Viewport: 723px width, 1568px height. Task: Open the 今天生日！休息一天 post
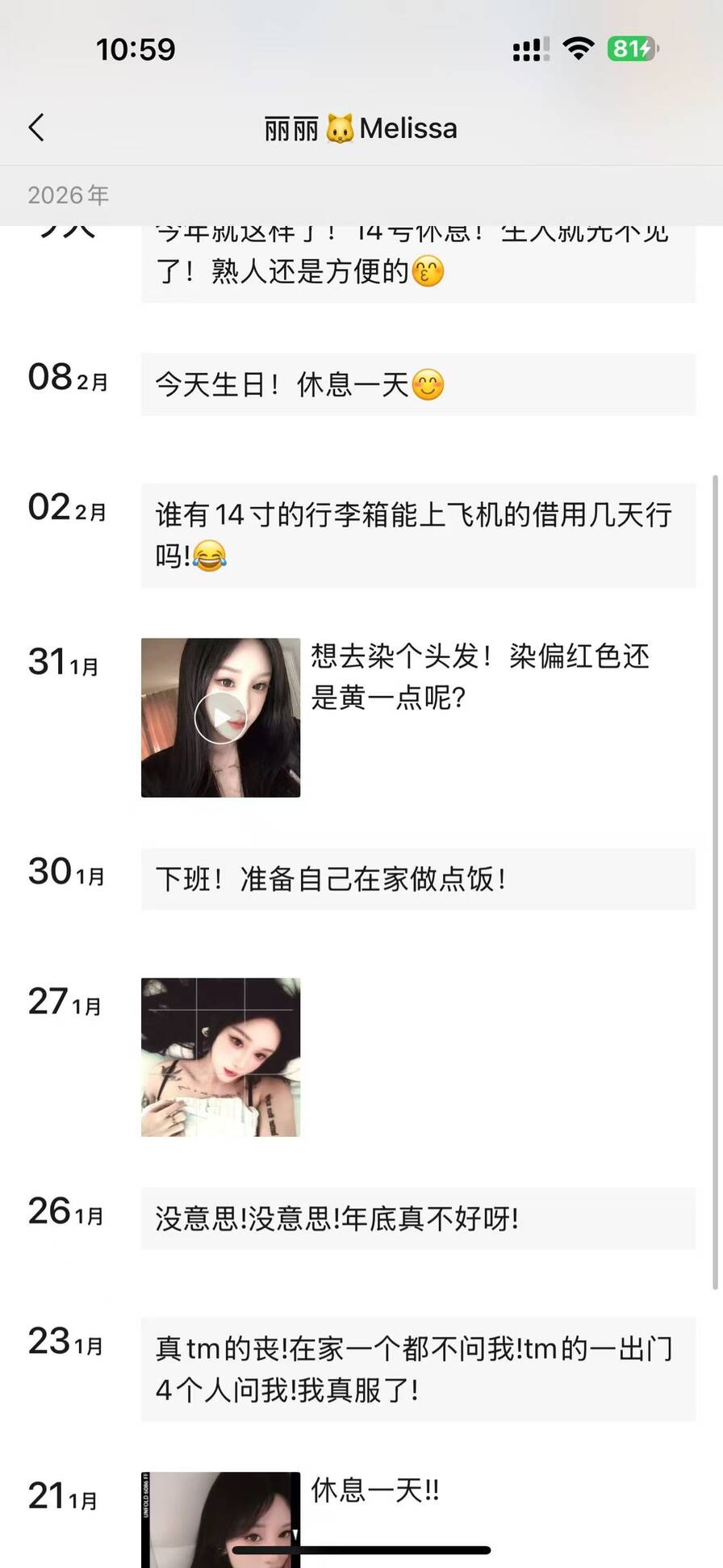pos(417,384)
